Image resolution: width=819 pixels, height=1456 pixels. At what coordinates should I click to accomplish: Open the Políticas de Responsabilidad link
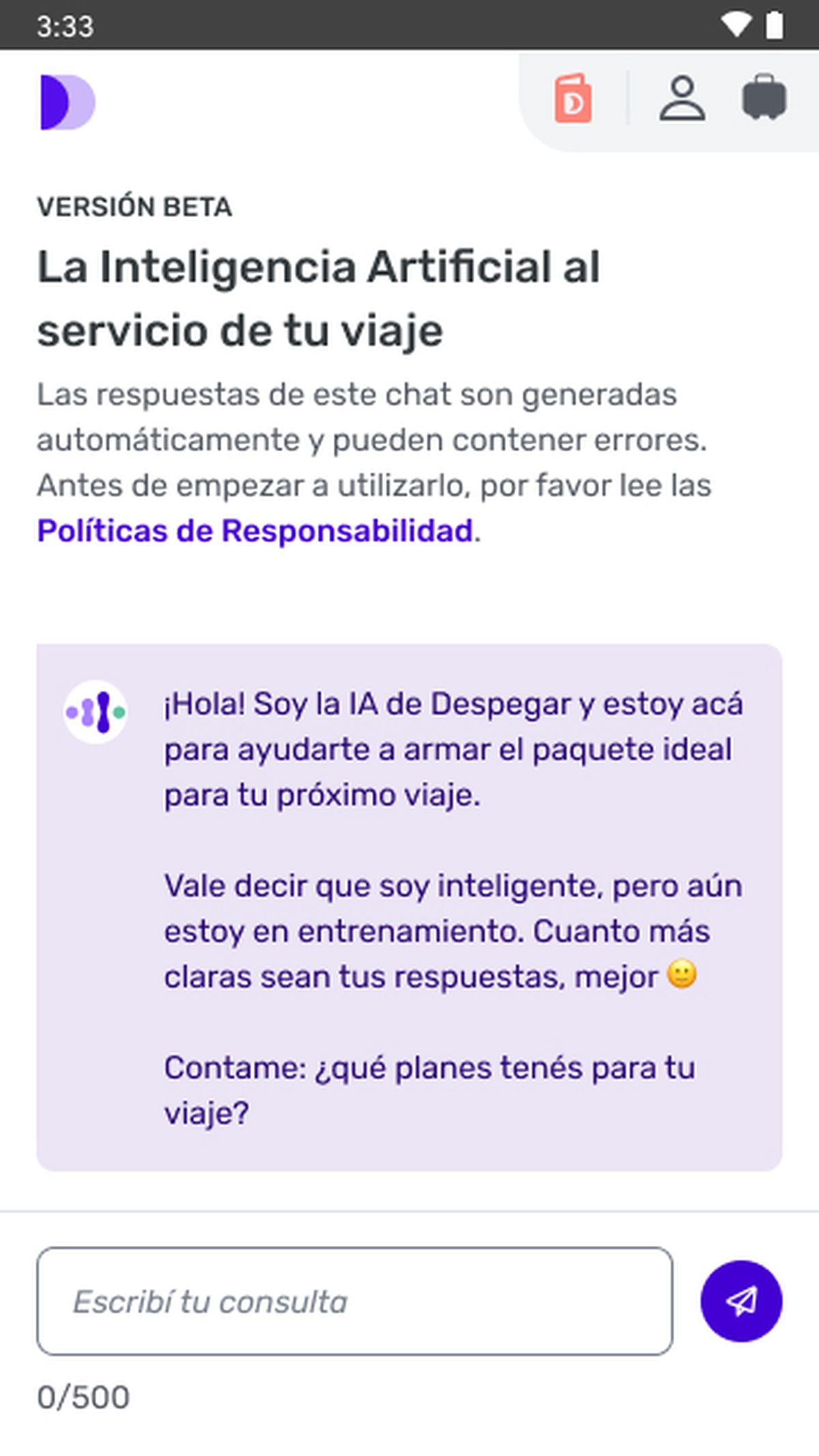255,531
